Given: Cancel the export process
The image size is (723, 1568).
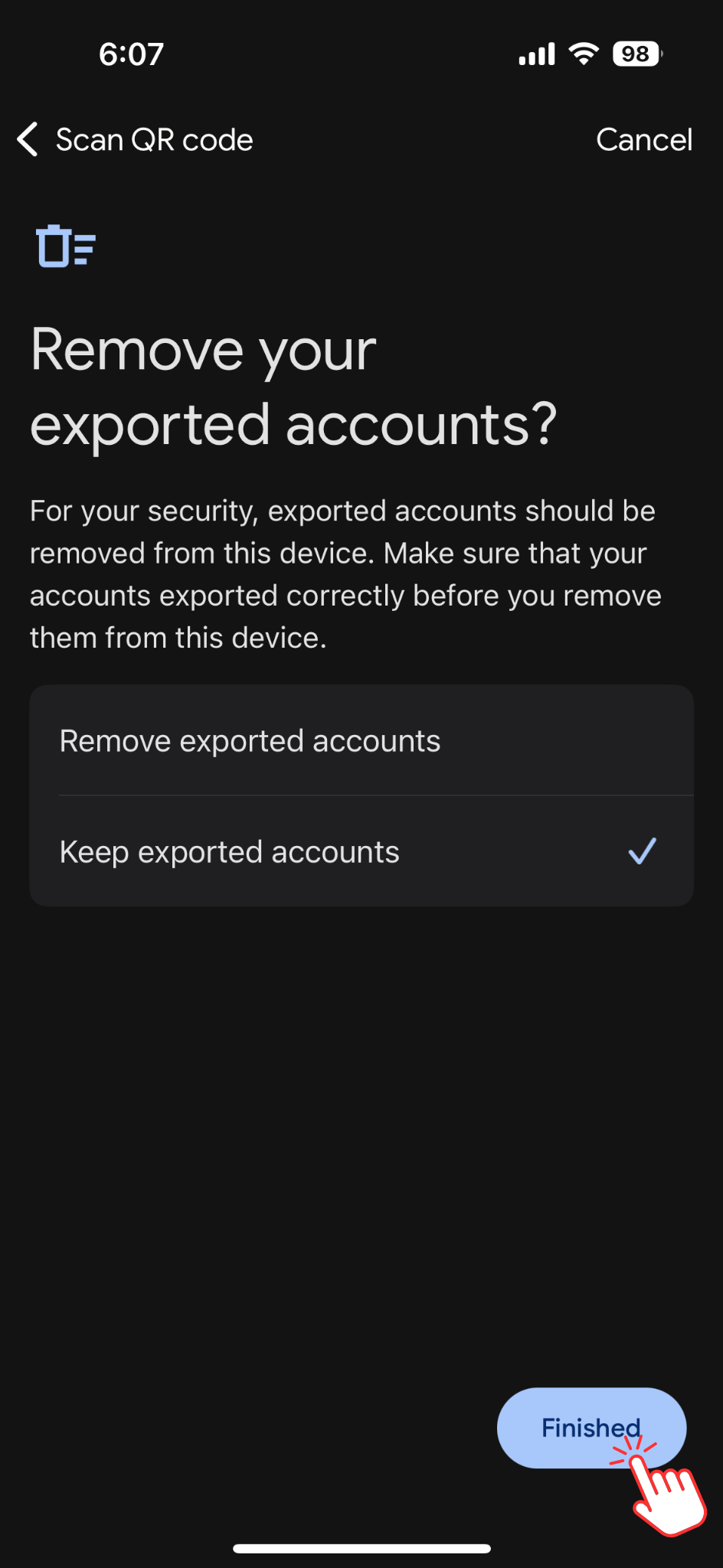Looking at the screenshot, I should pyautogui.click(x=643, y=140).
